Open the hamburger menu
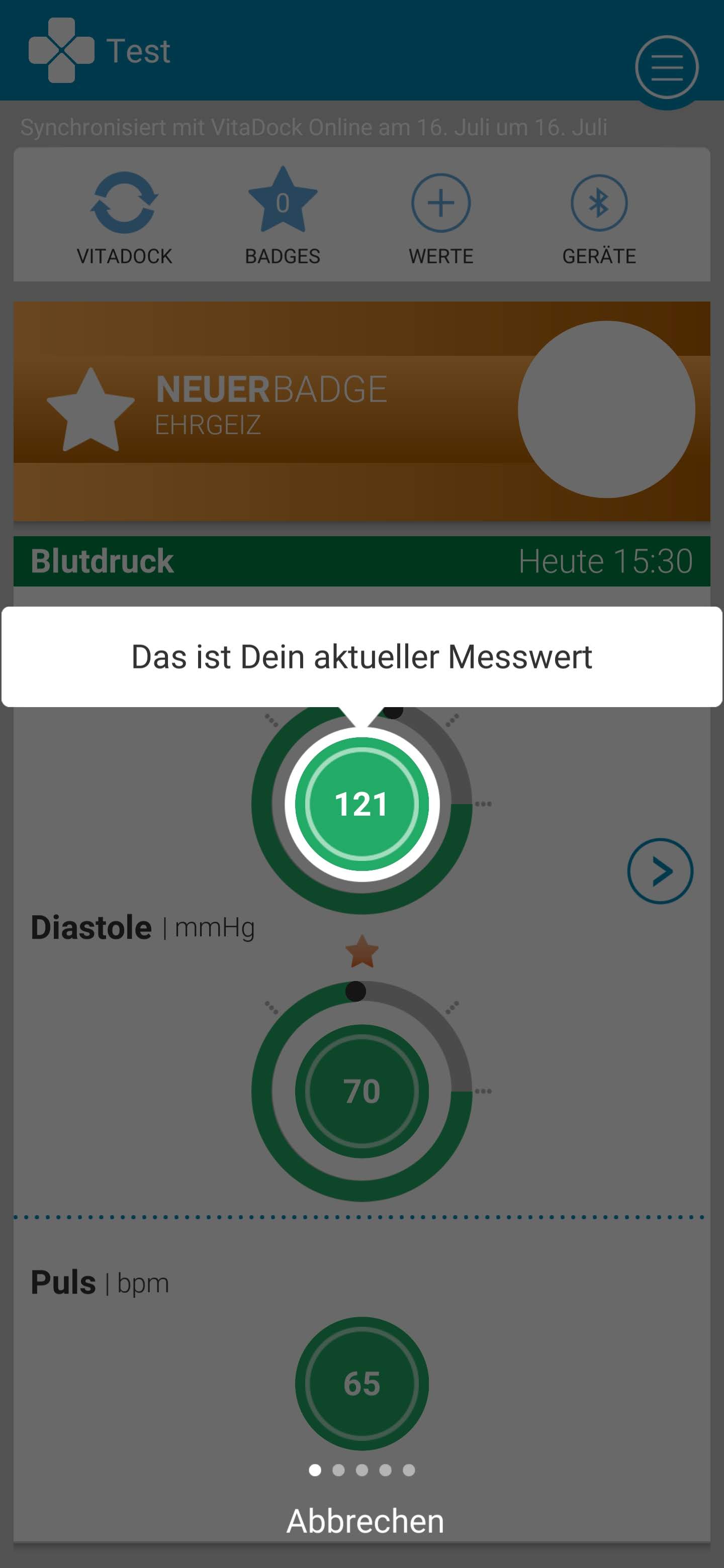724x1568 pixels. pyautogui.click(x=666, y=67)
